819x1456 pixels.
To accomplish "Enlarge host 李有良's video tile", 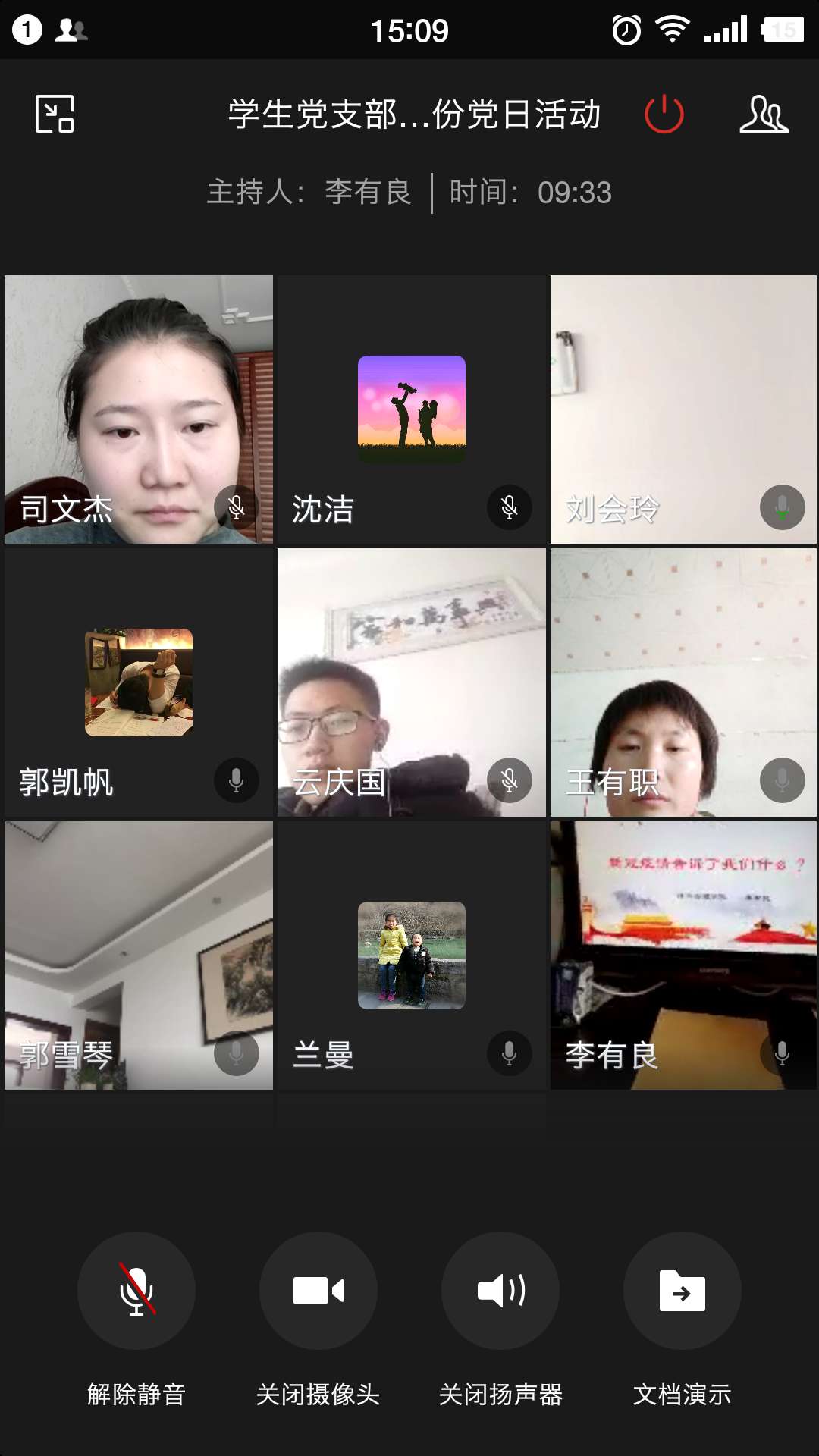I will coord(684,955).
